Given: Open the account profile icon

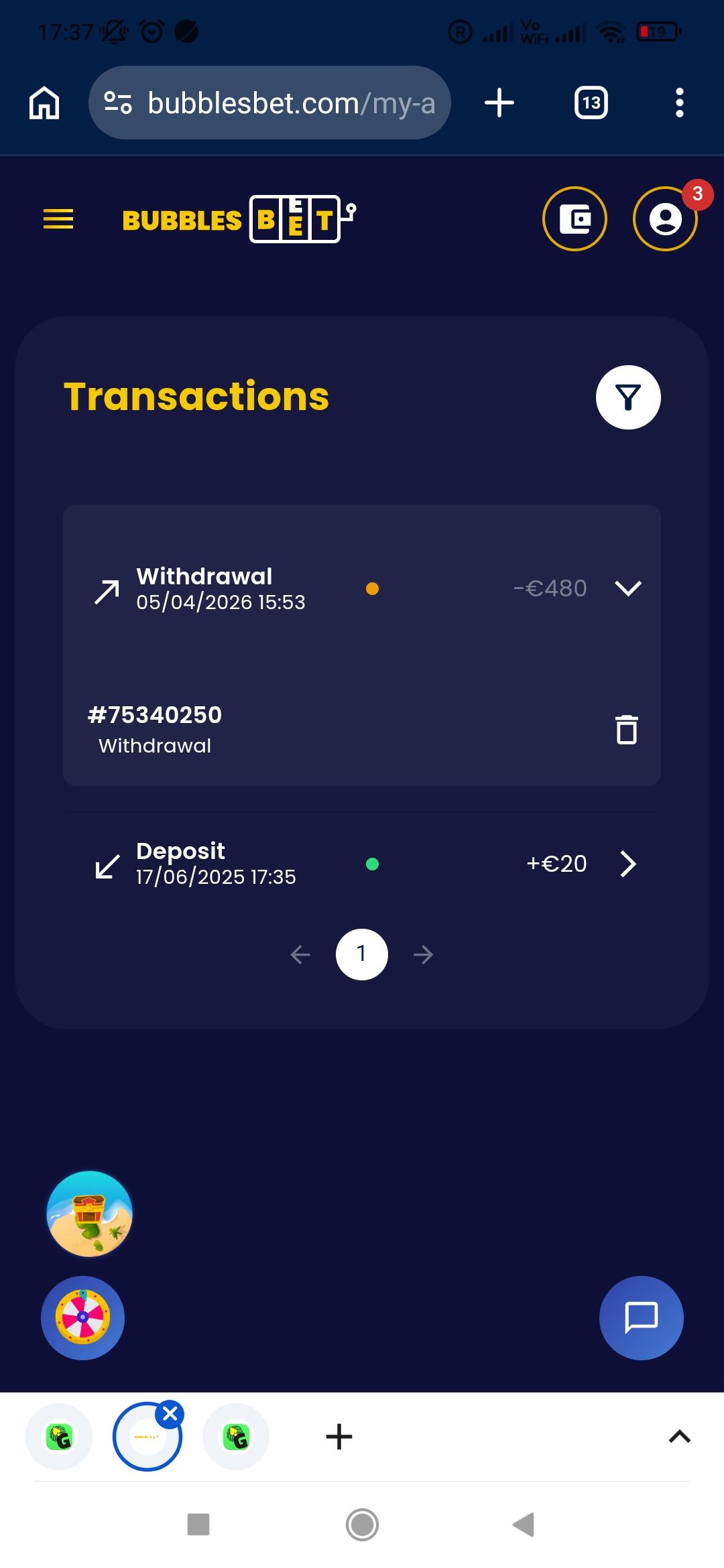Looking at the screenshot, I should point(665,219).
